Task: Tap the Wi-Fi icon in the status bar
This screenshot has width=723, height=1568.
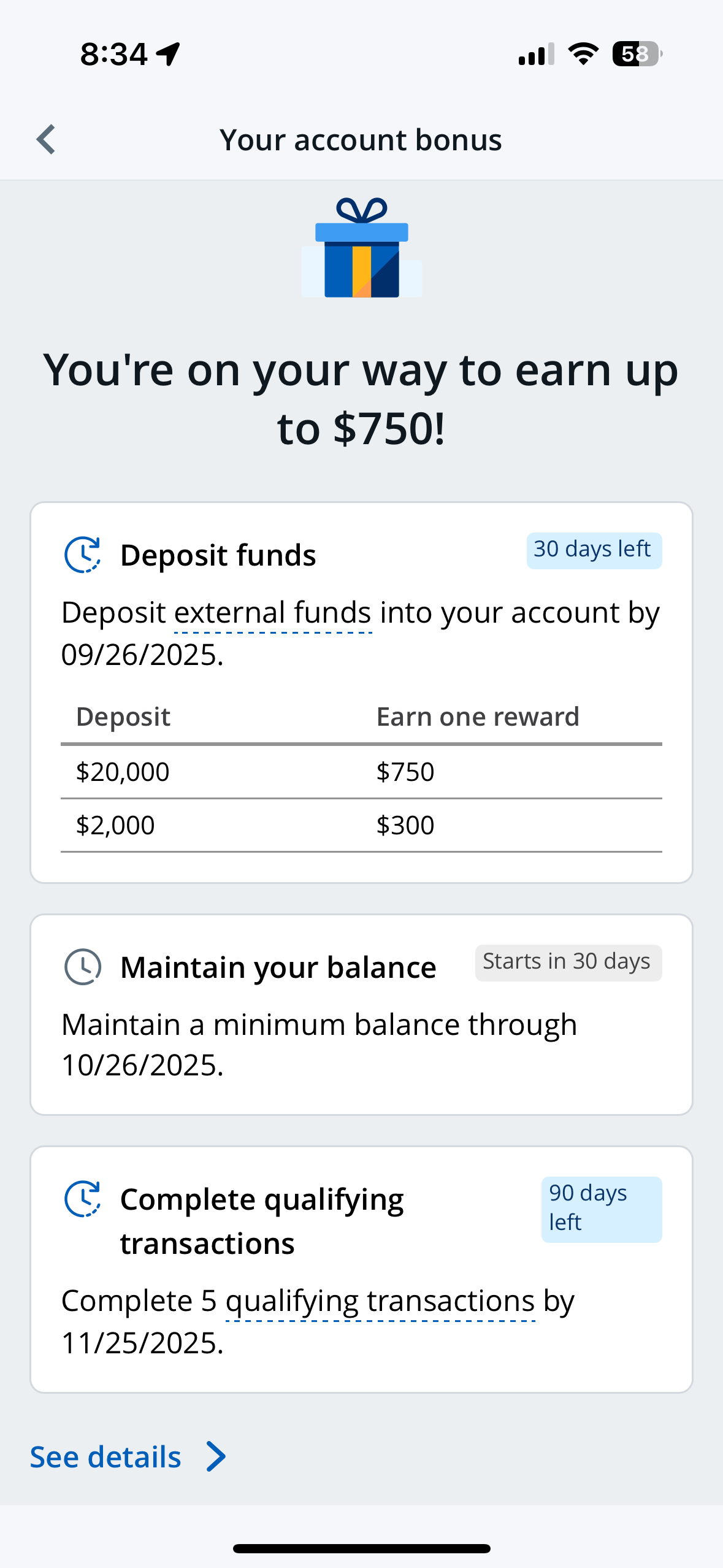Action: 581,54
